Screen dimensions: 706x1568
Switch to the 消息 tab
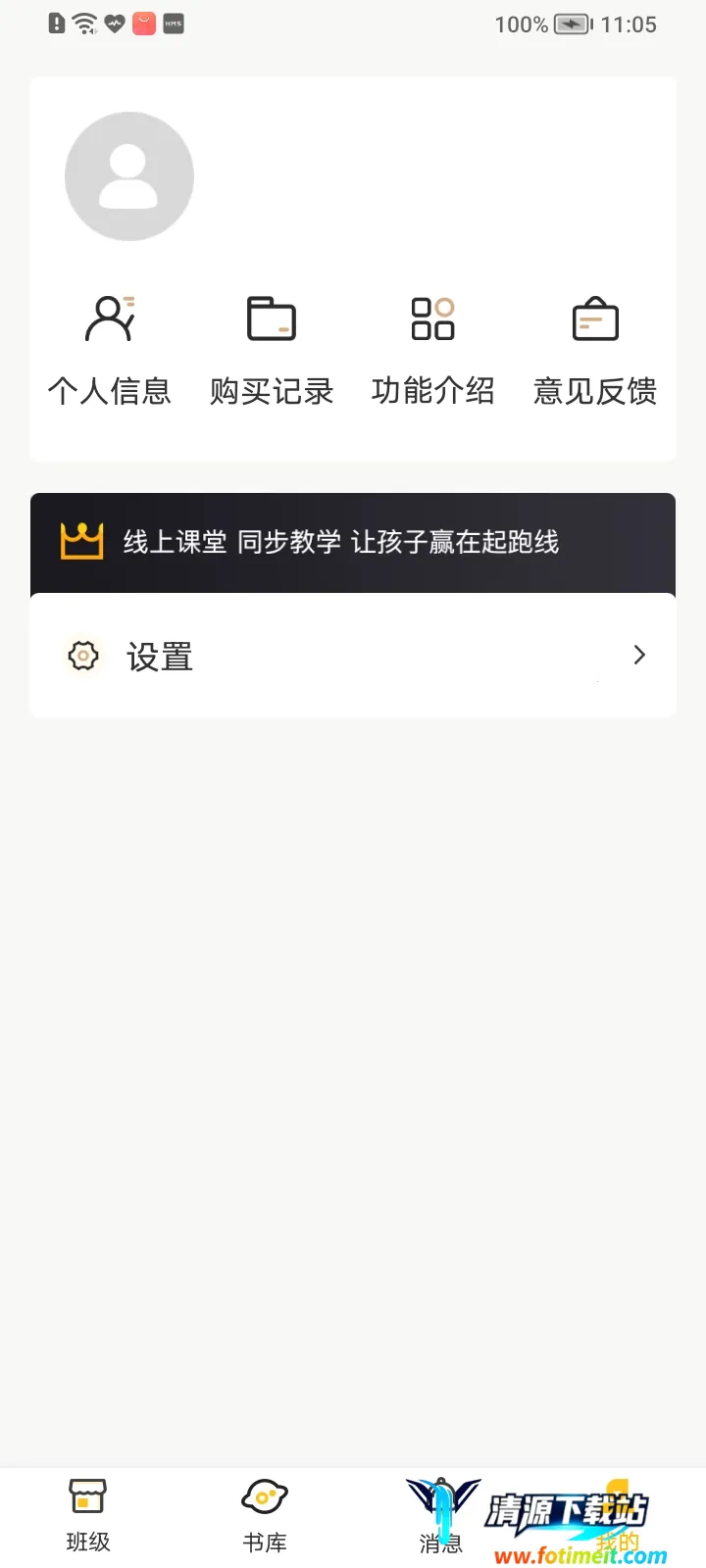point(441,1515)
